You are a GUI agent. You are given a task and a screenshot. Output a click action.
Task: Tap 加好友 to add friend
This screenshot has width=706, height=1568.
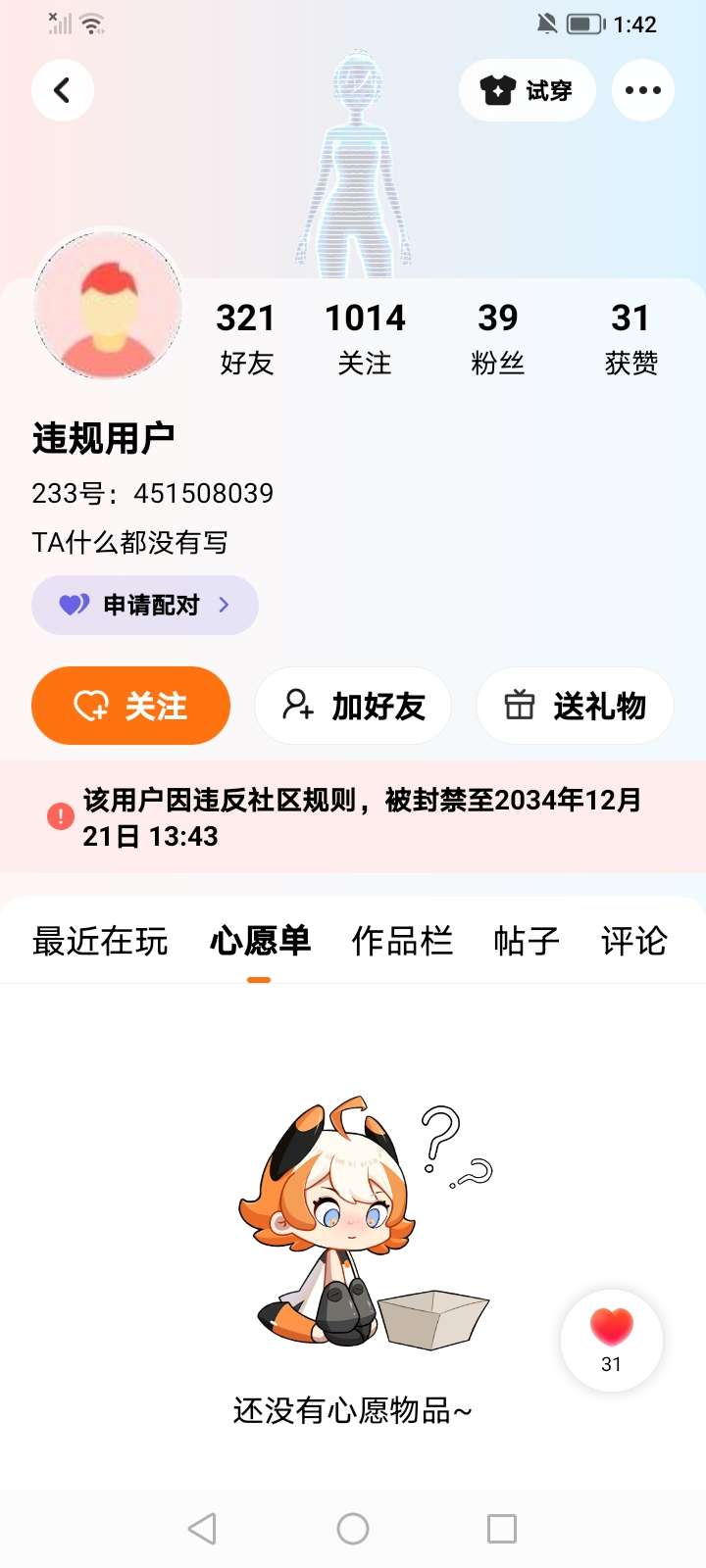click(353, 706)
